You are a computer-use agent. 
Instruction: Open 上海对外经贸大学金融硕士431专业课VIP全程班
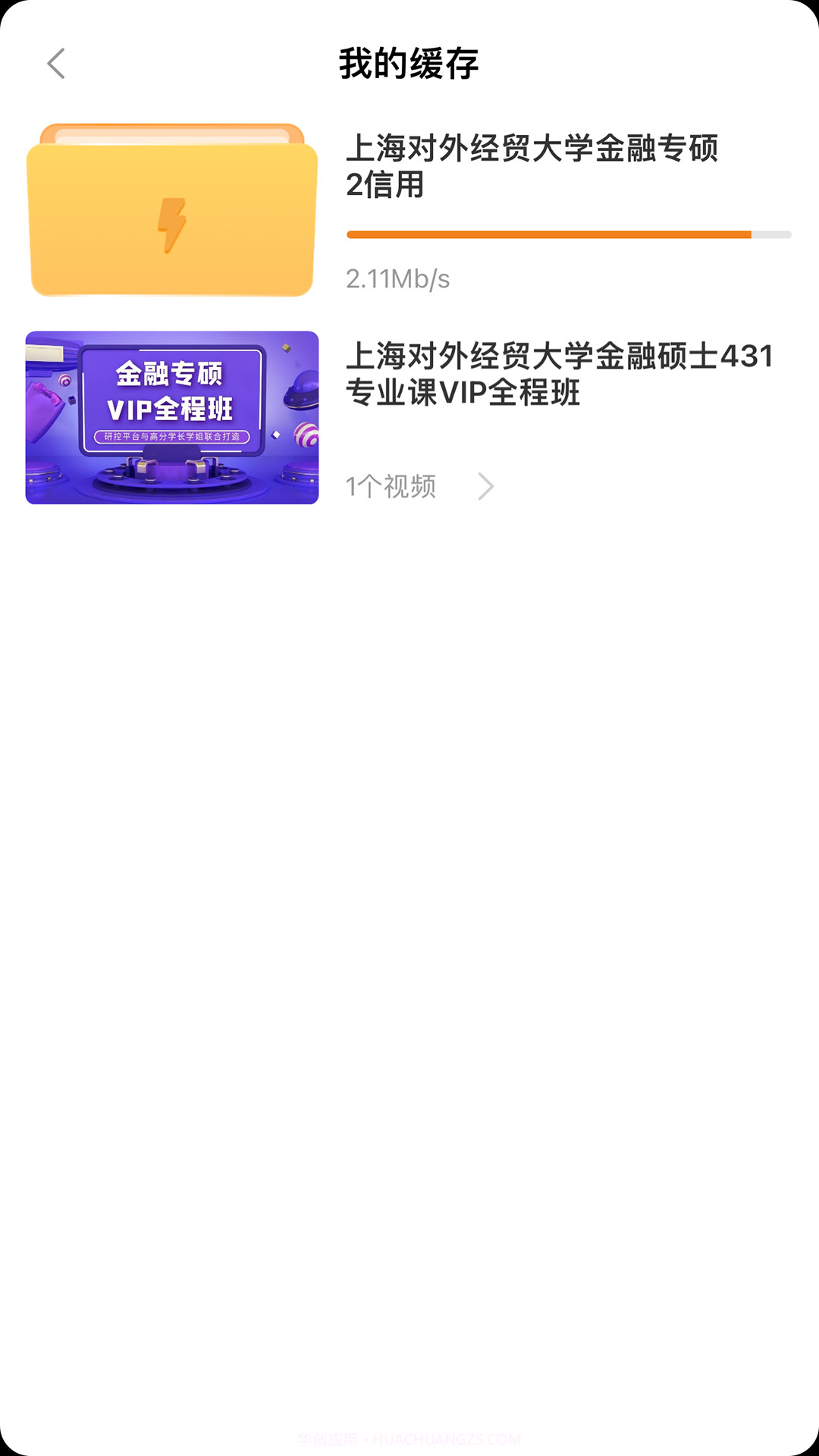561,375
